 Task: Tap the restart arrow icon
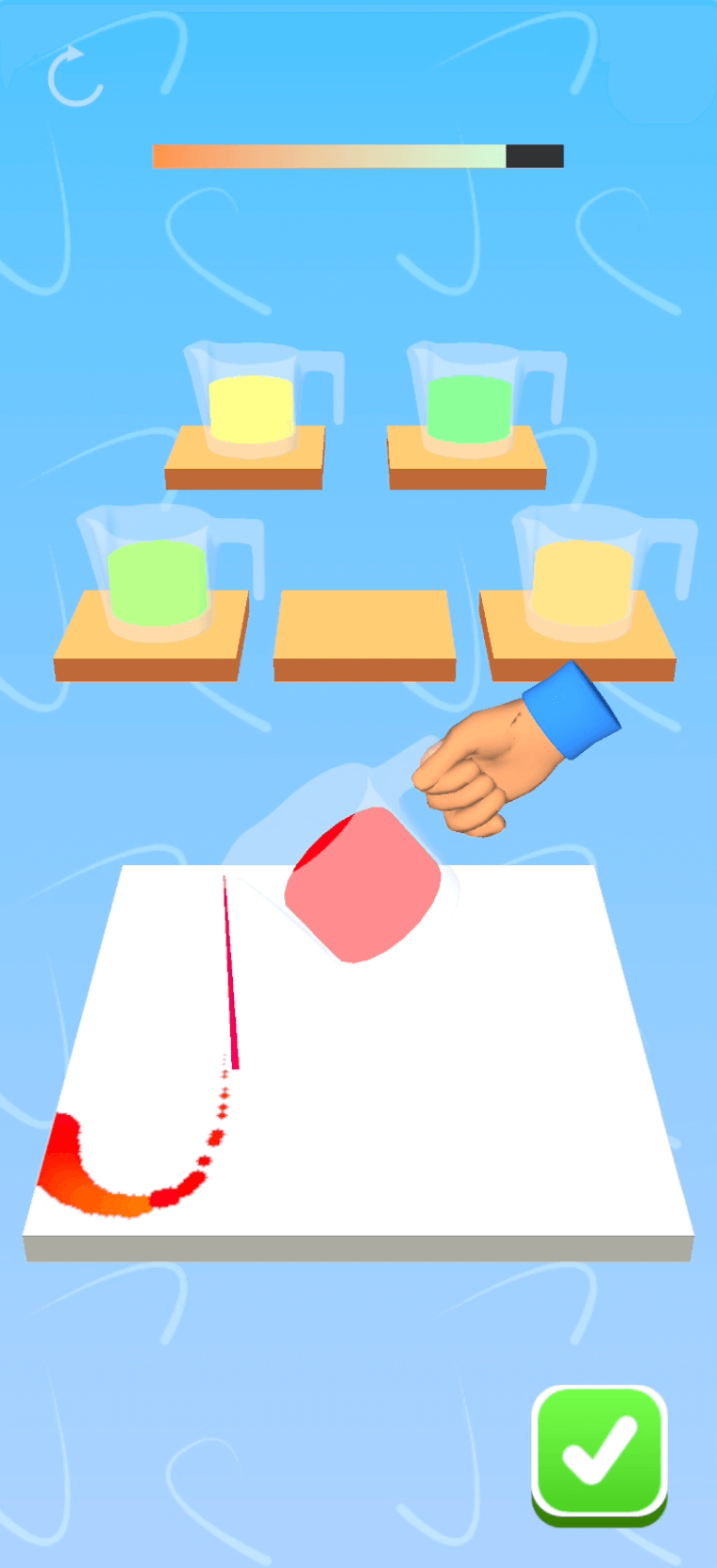[x=75, y=76]
